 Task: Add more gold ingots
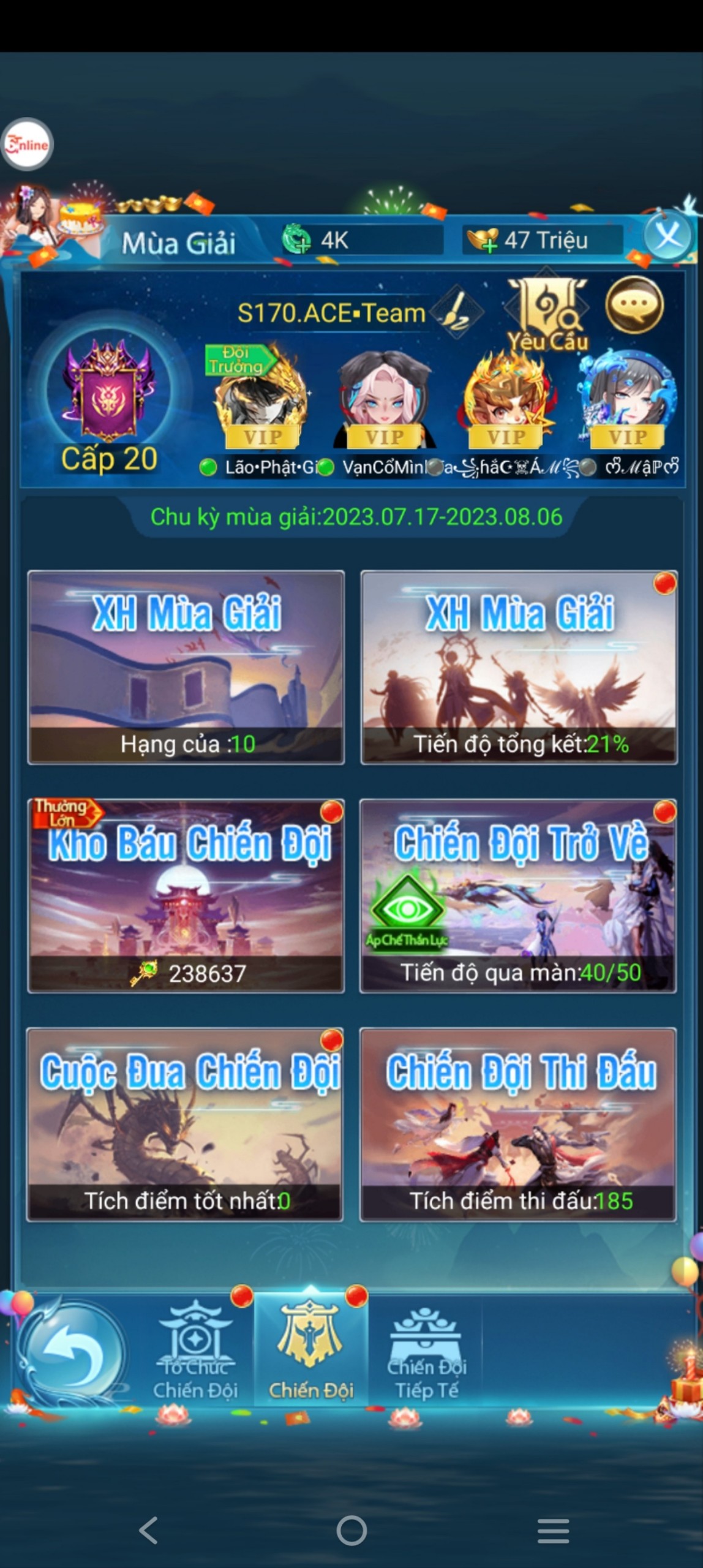click(482, 240)
